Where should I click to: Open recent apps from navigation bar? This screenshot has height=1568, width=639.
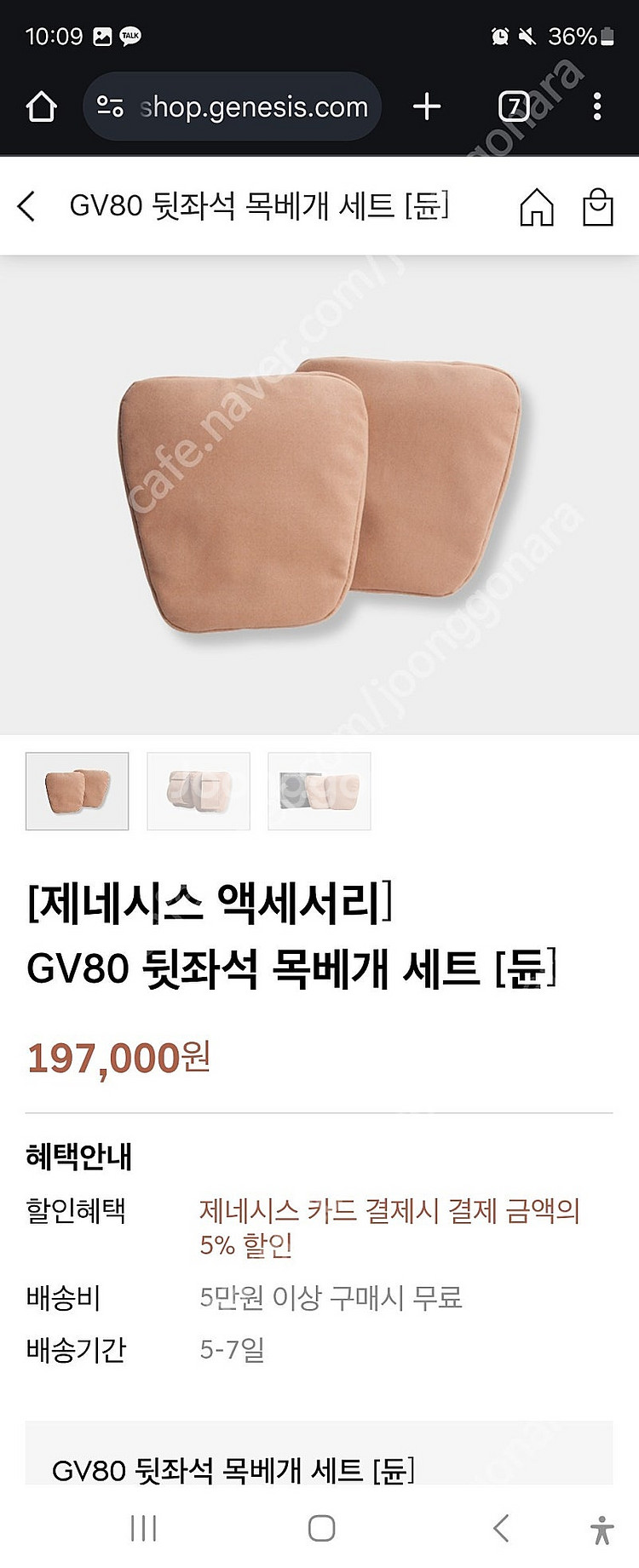(x=143, y=1528)
